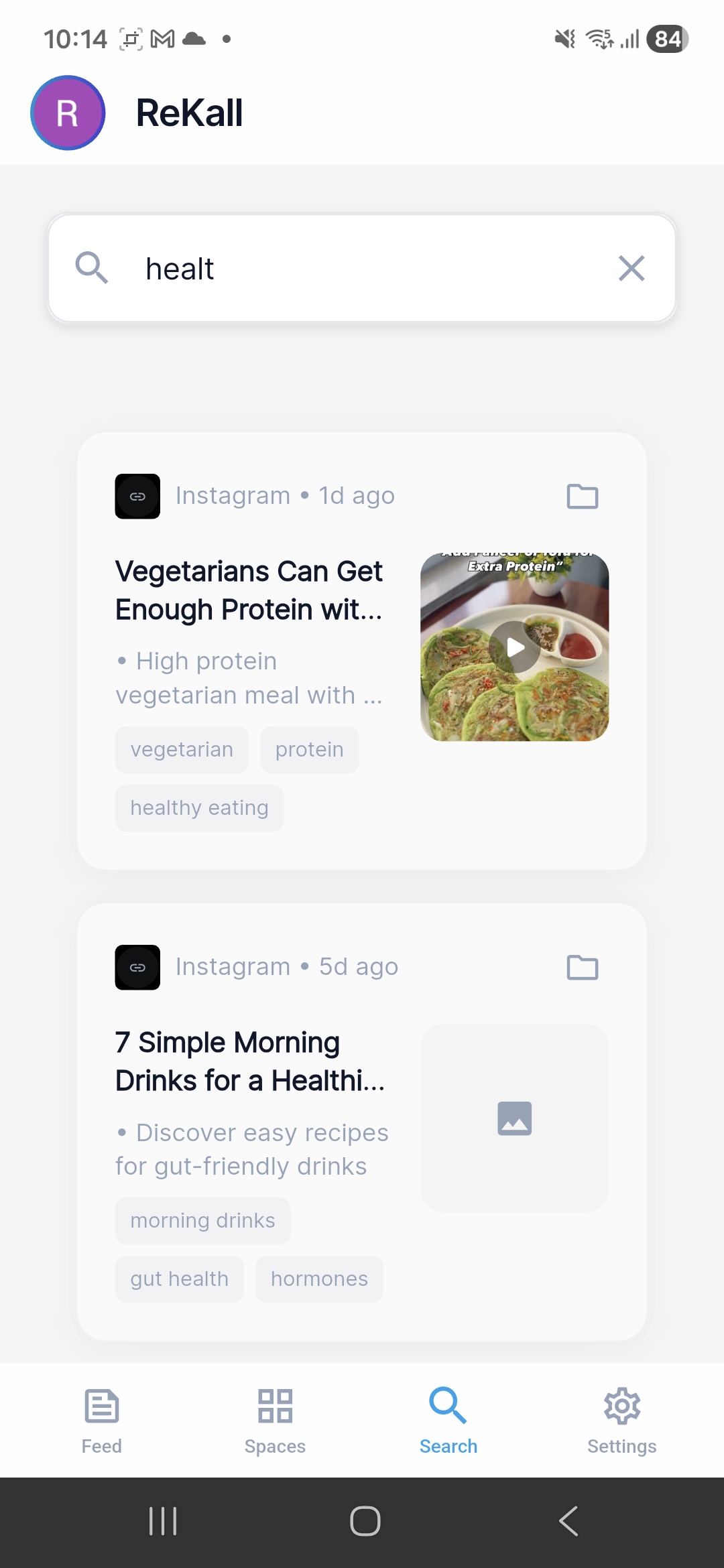Select the 'vegetarian' tag chip

coord(182,749)
